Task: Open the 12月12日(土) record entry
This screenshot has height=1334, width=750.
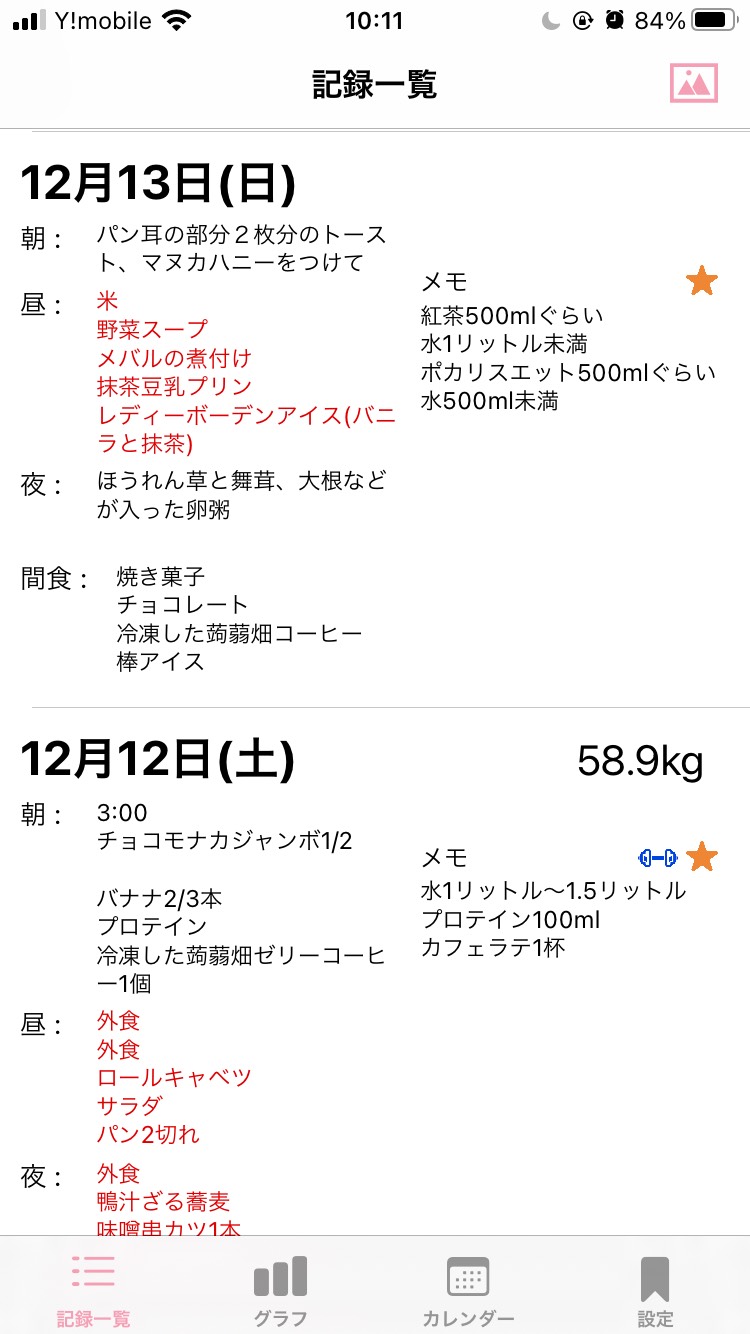Action: pyautogui.click(x=375, y=972)
